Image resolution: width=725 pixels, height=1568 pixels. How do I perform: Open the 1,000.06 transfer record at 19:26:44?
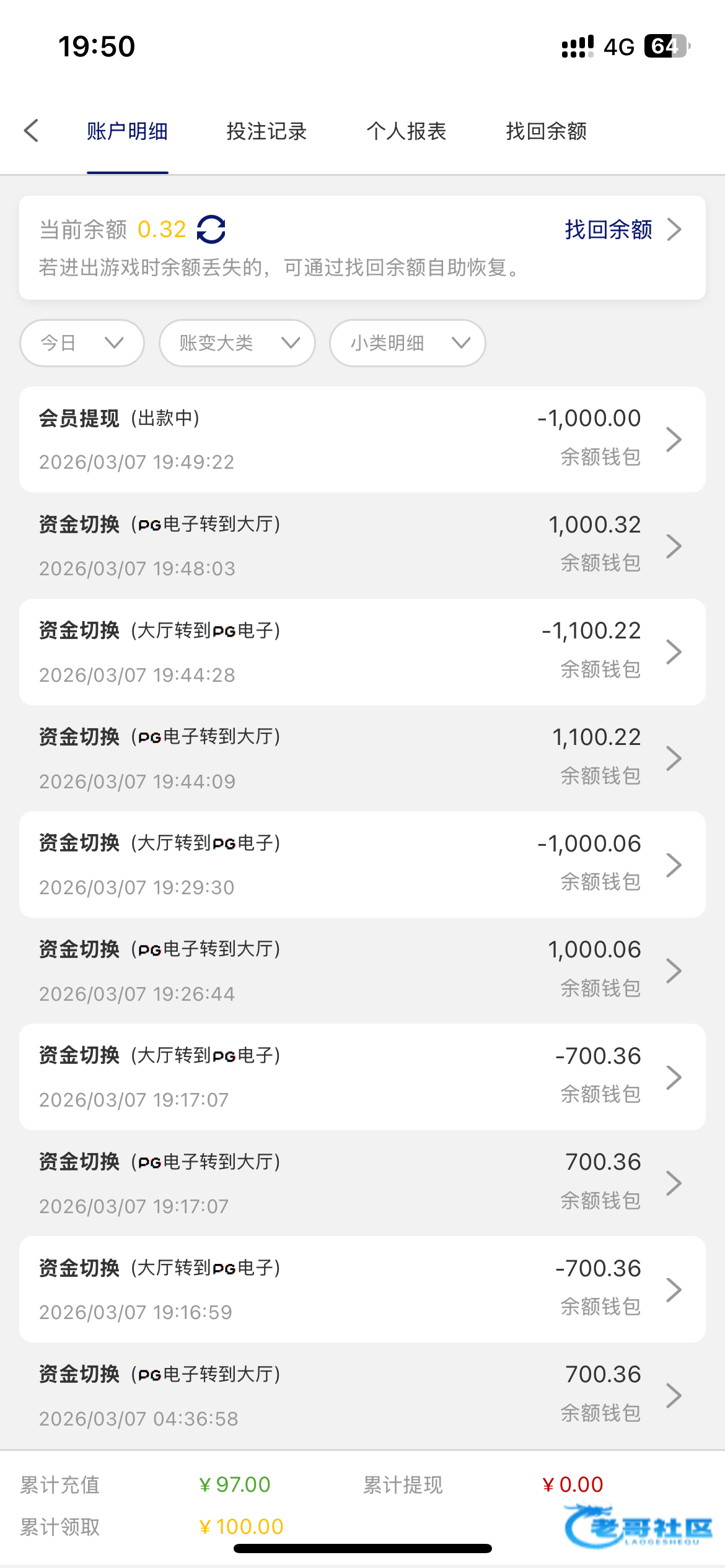pos(362,971)
